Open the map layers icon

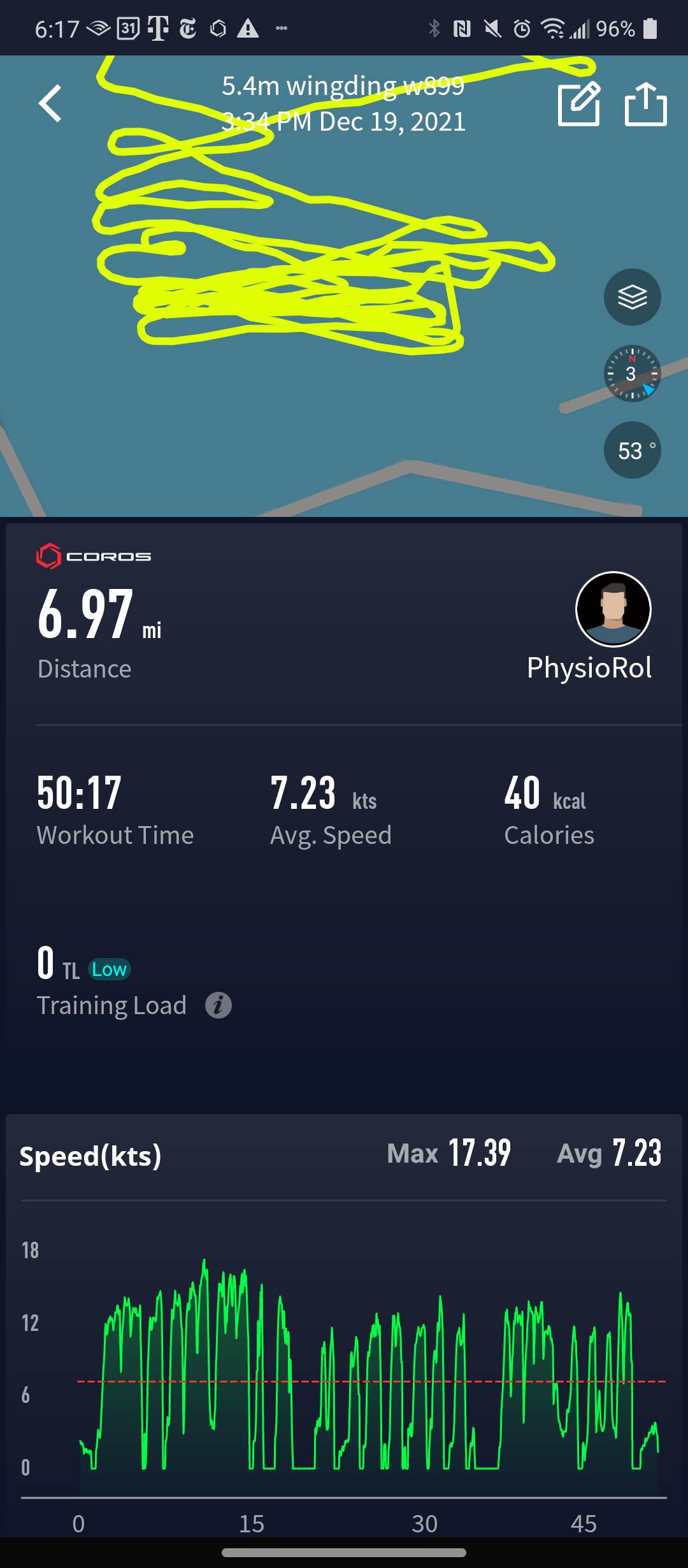(x=631, y=296)
